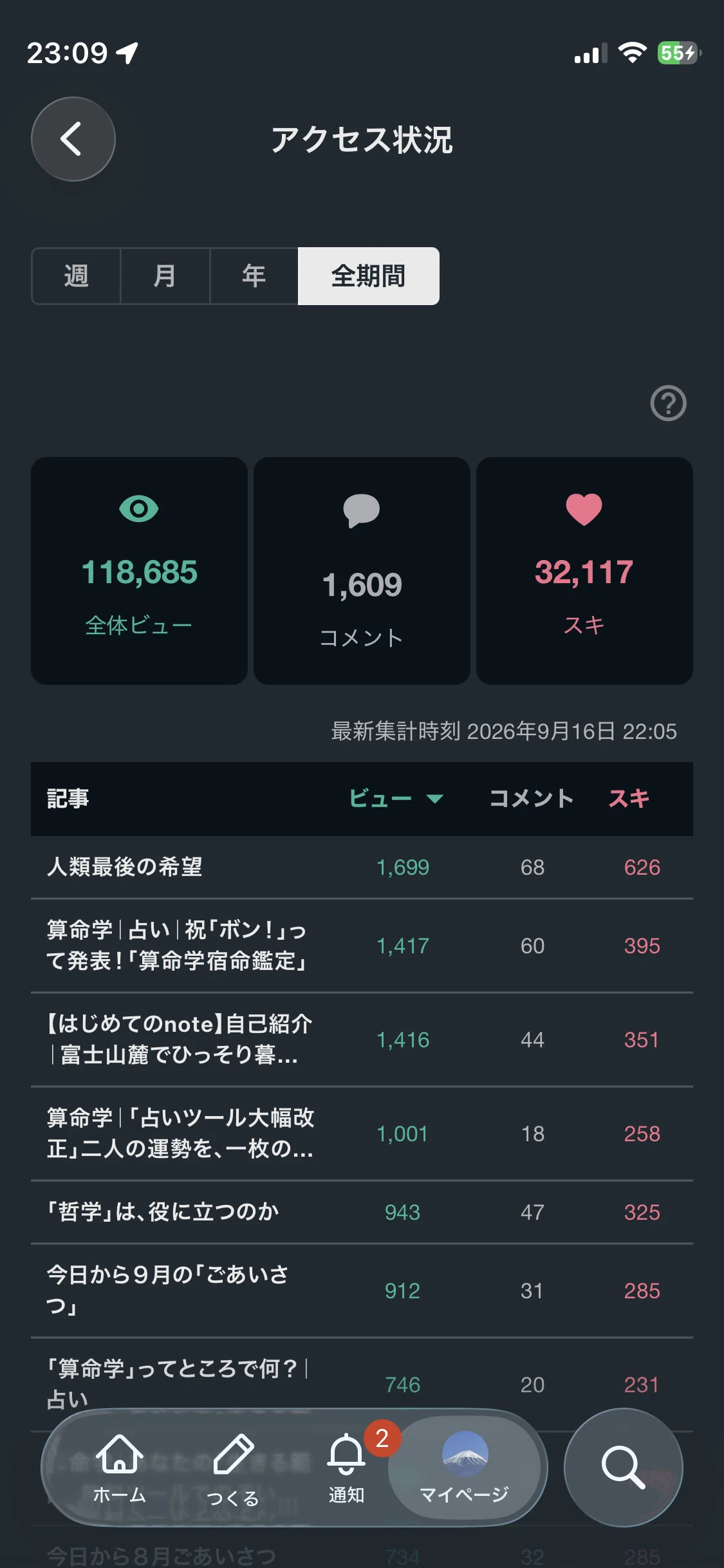This screenshot has height=1568, width=724.
Task: Tap the search magnifier button
Action: (x=623, y=1468)
